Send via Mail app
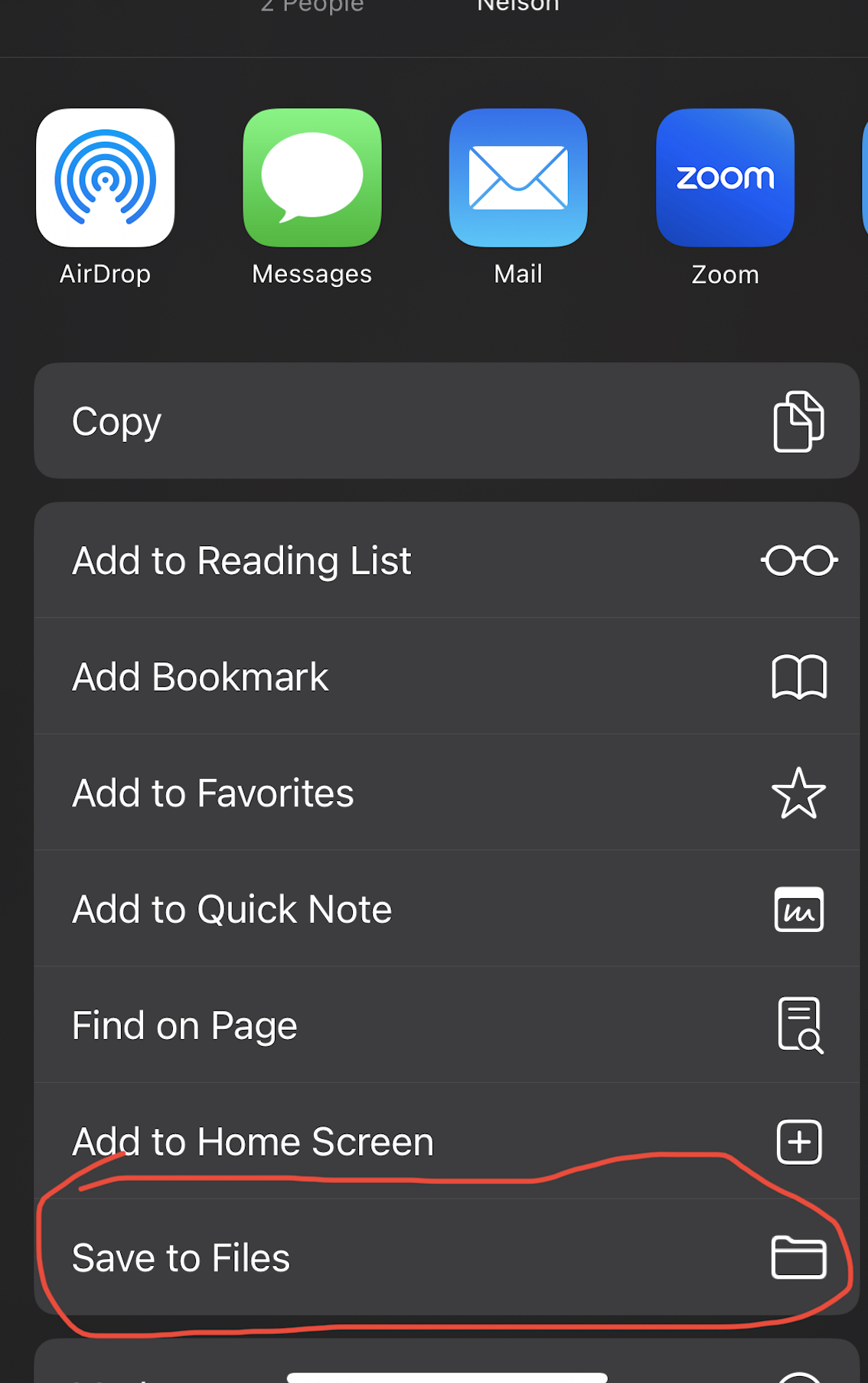The width and height of the screenshot is (868, 1383). 518,178
